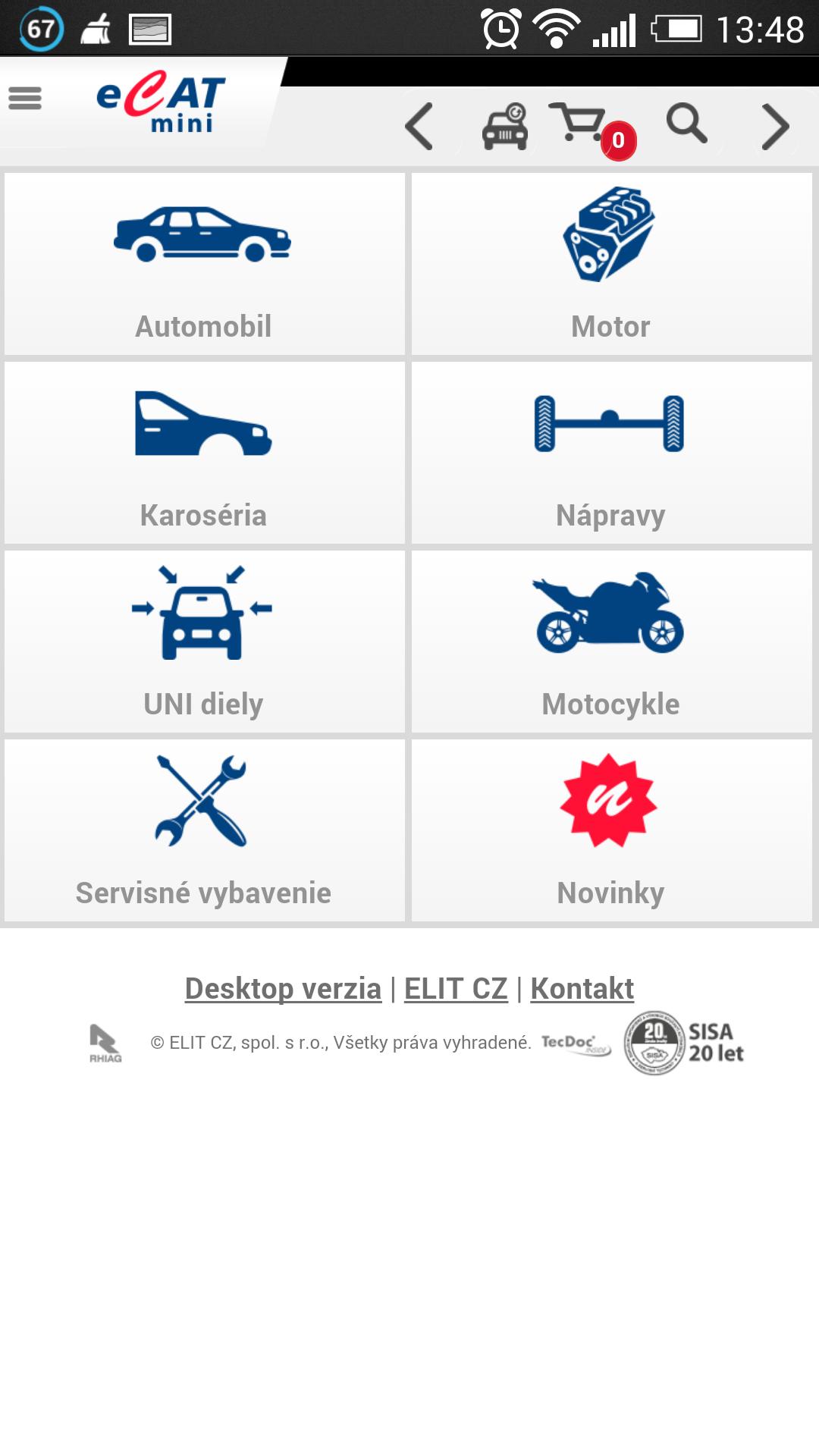Open the hamburger navigation menu
819x1456 pixels.
(25, 99)
